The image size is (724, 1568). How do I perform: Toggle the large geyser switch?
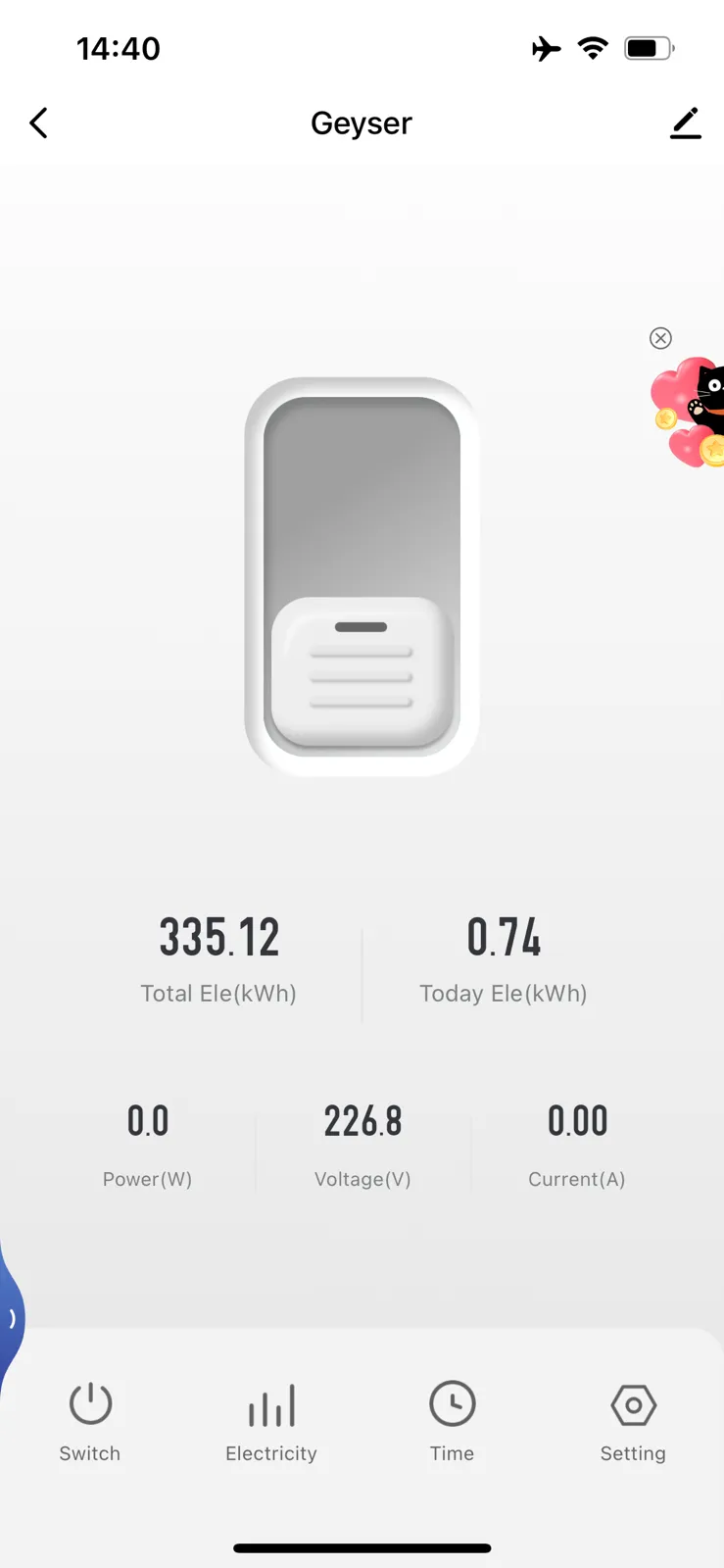click(362, 576)
